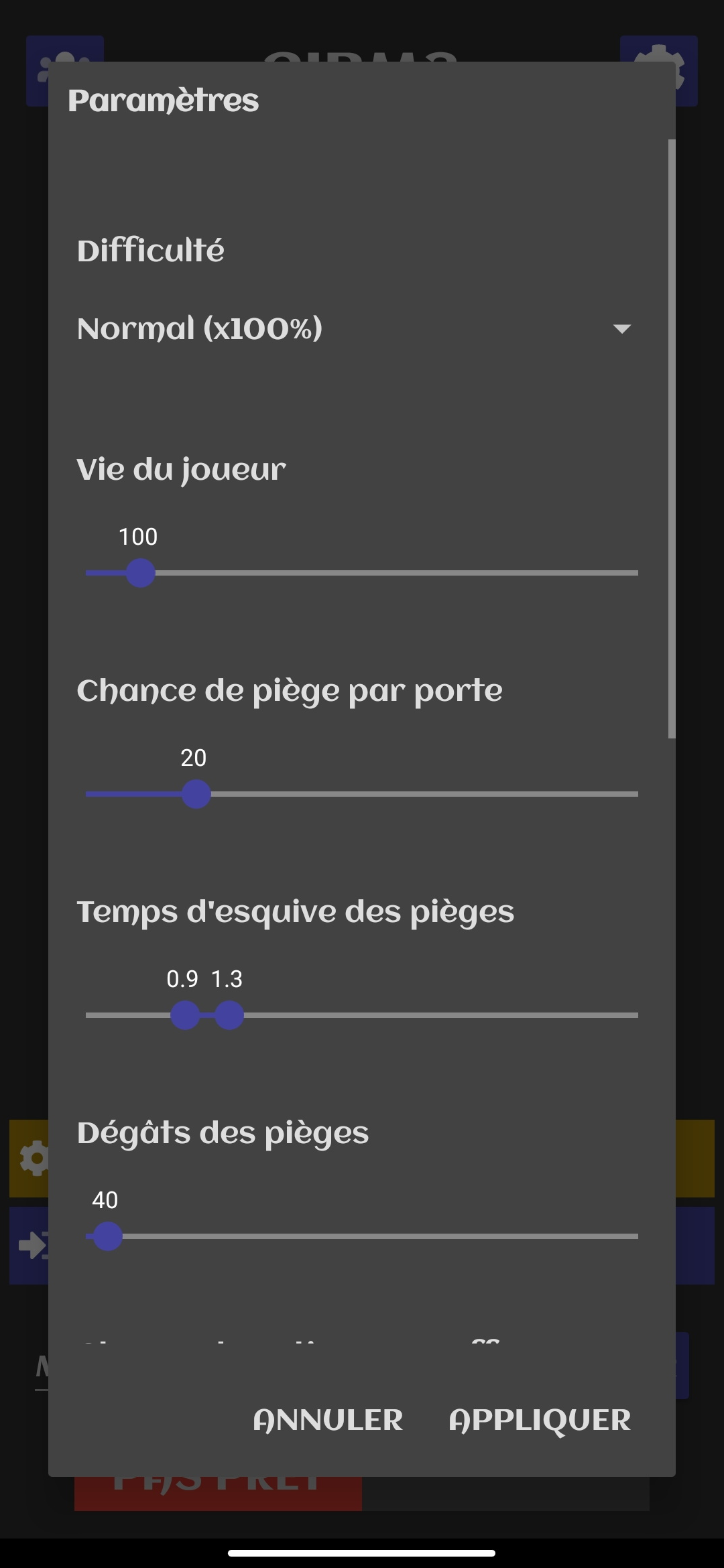The image size is (724, 1568).
Task: Open the Difficulté dropdown showing Normal (x100%)
Action: click(354, 329)
